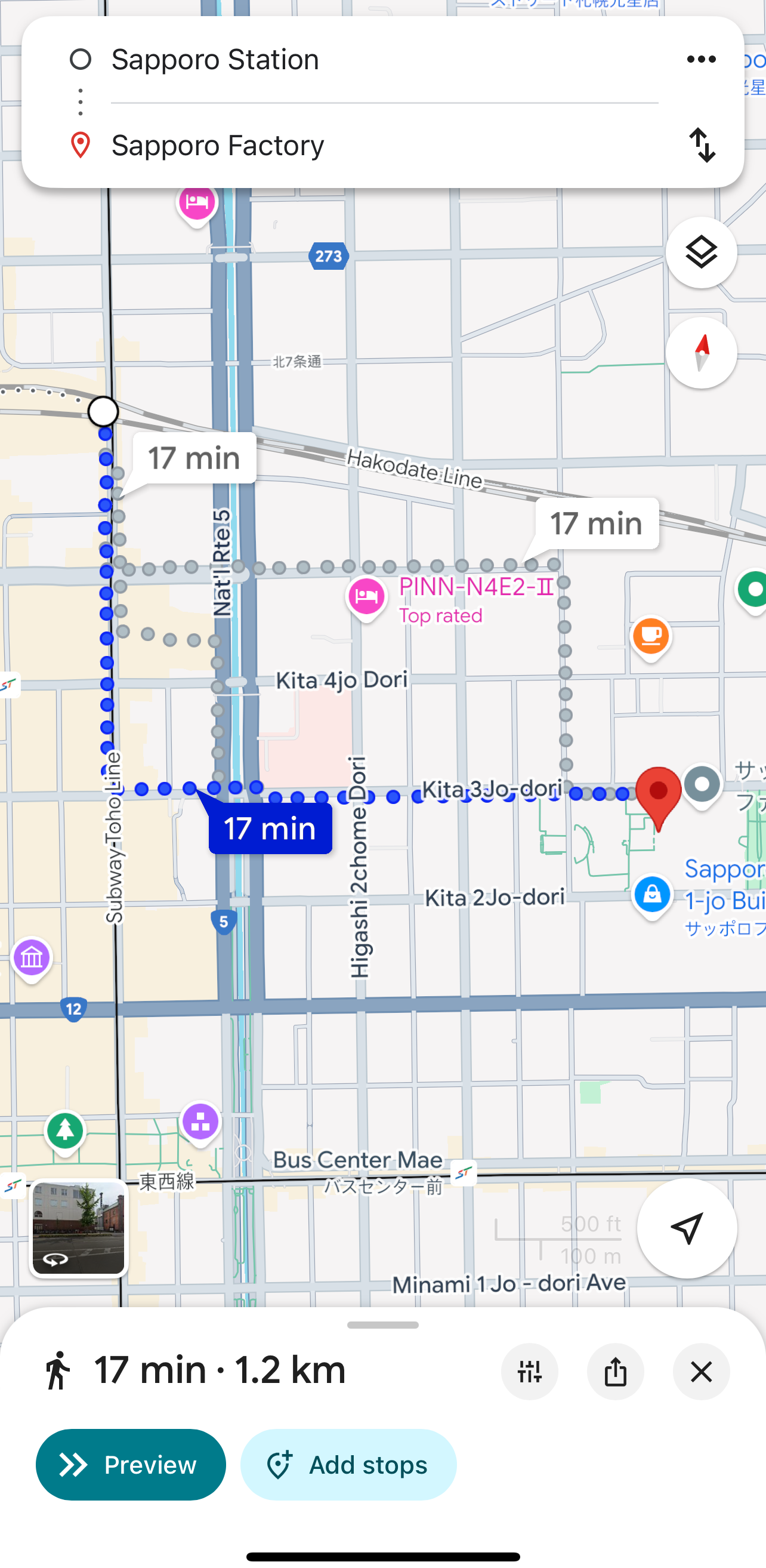Image resolution: width=766 pixels, height=1568 pixels.
Task: Share the walking directions
Action: (615, 1372)
